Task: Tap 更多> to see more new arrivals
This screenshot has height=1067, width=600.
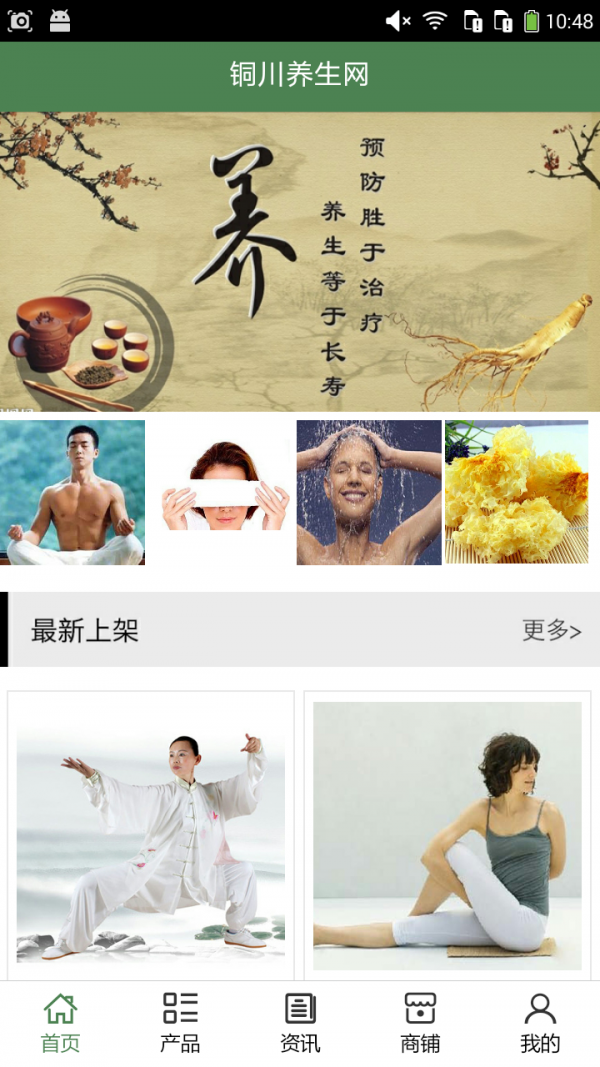Action: click(x=551, y=630)
